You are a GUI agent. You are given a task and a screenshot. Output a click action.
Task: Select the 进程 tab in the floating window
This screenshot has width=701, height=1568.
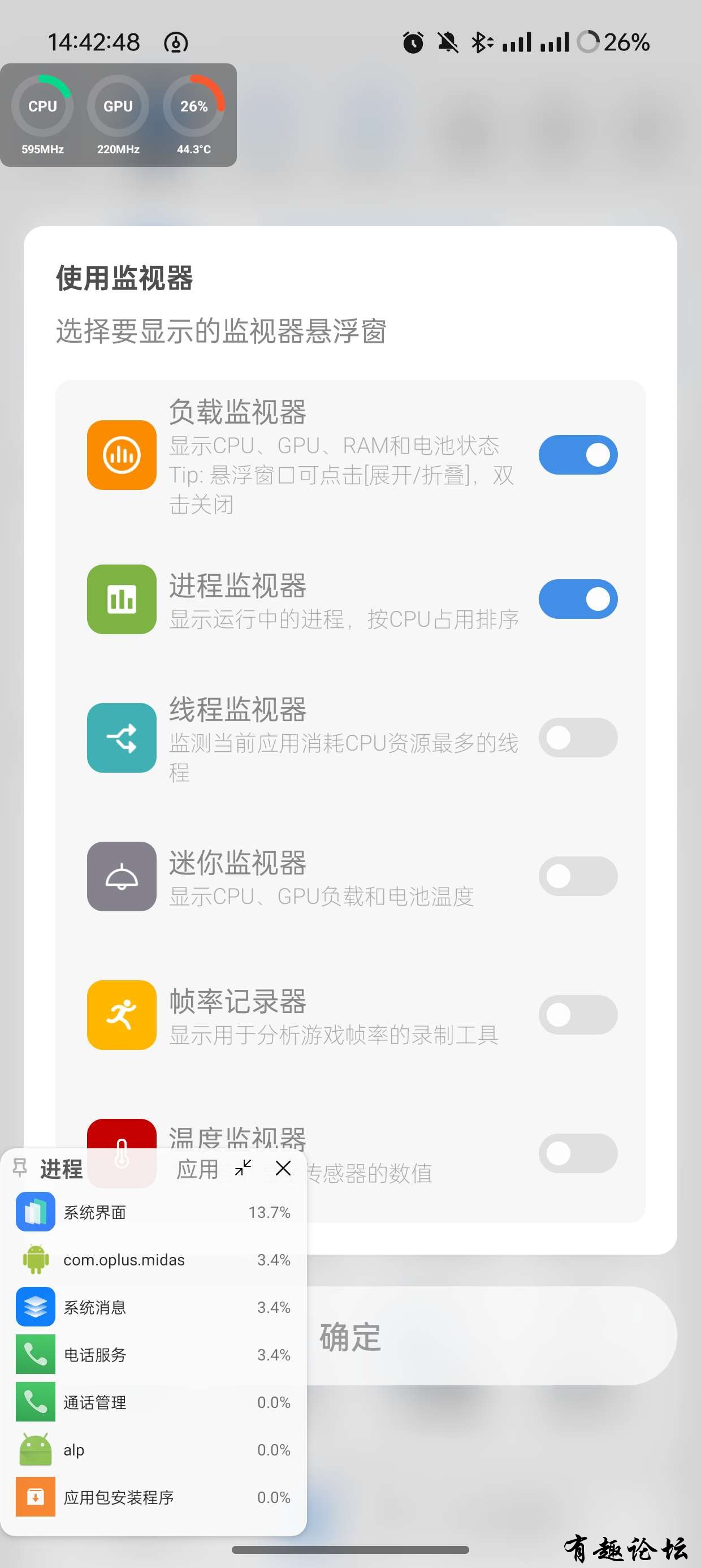(x=61, y=1169)
